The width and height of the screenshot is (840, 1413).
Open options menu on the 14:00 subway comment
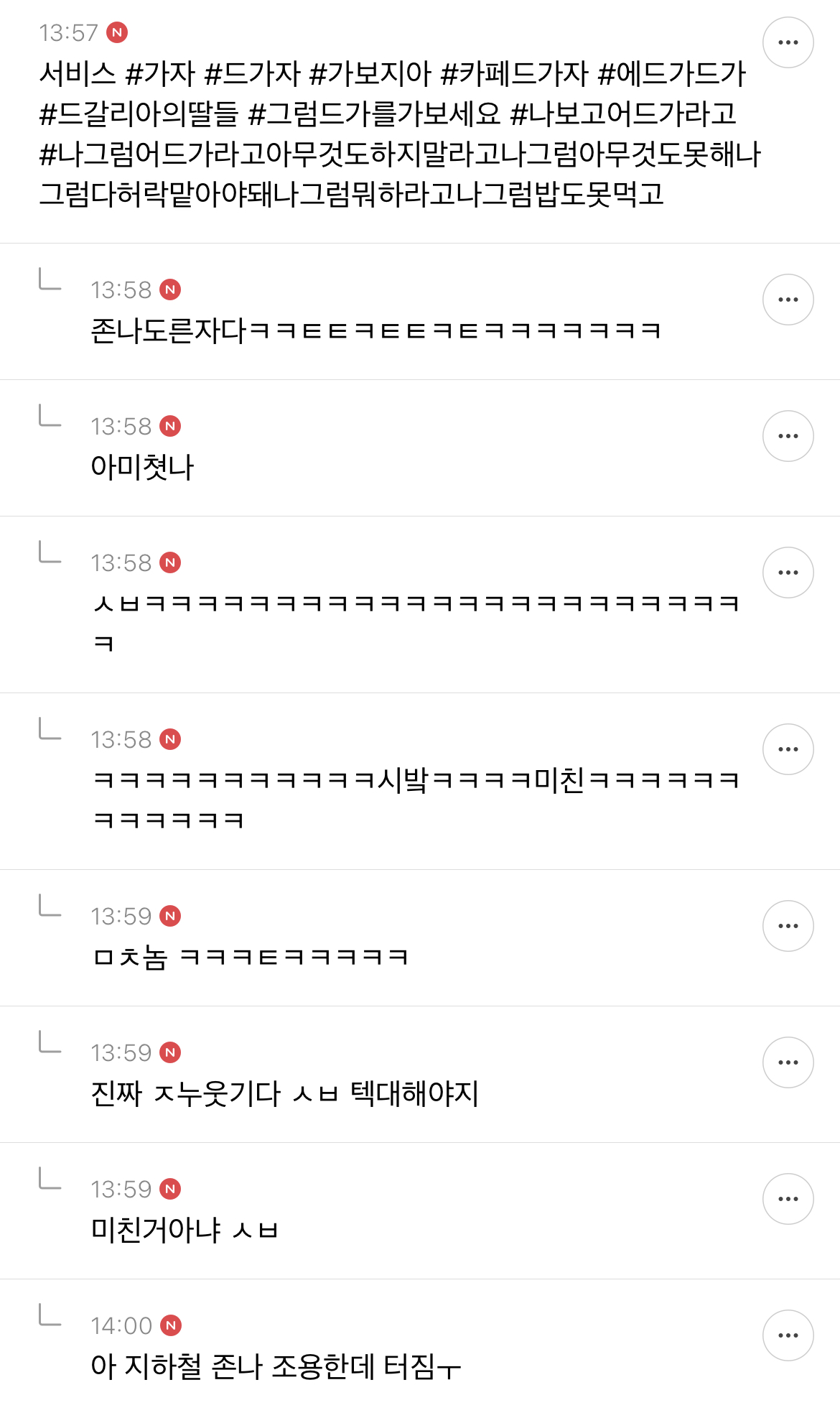788,1336
